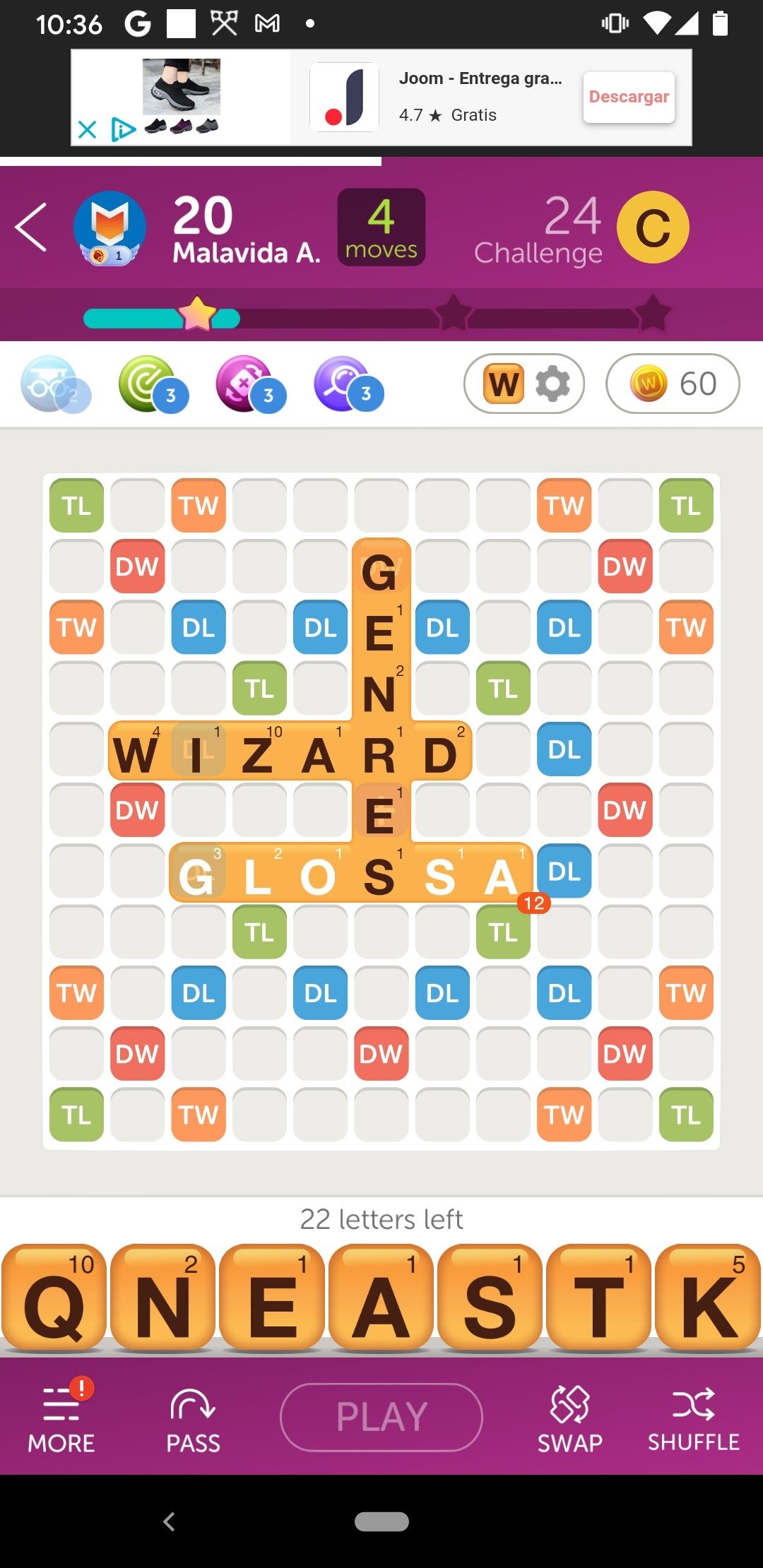Close the ad banner with the X
Viewport: 763px width, 1568px height.
pos(87,129)
